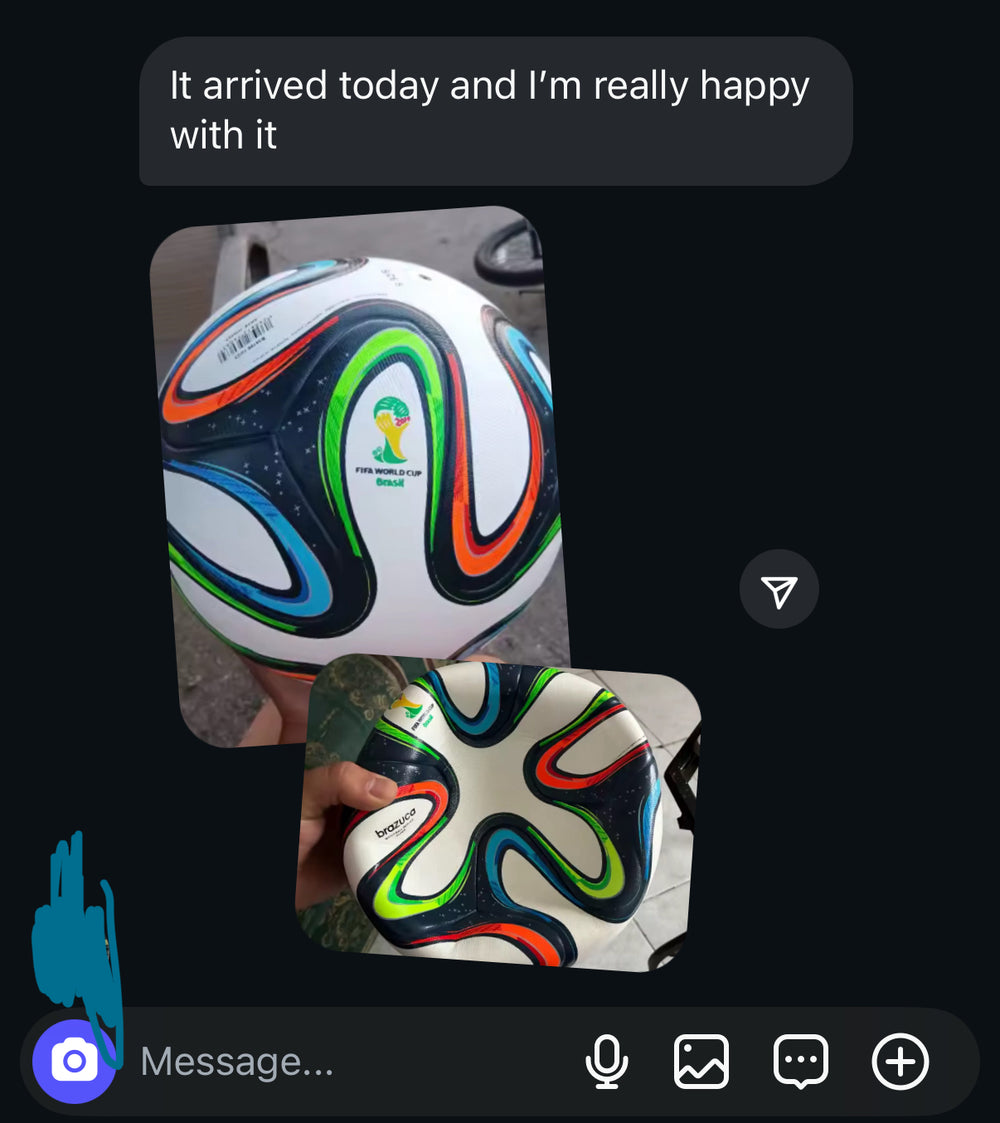Forward the photos with the paper-plane icon
Screen dimensions: 1000x1123
point(779,590)
